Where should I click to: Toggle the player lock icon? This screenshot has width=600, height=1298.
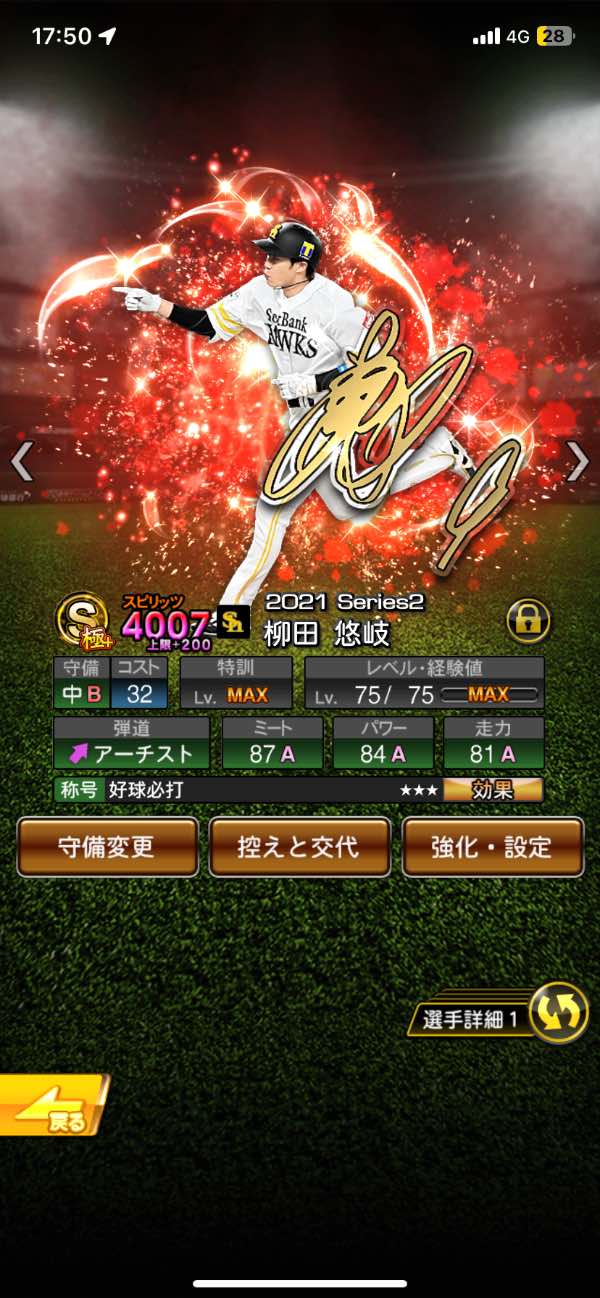[528, 622]
